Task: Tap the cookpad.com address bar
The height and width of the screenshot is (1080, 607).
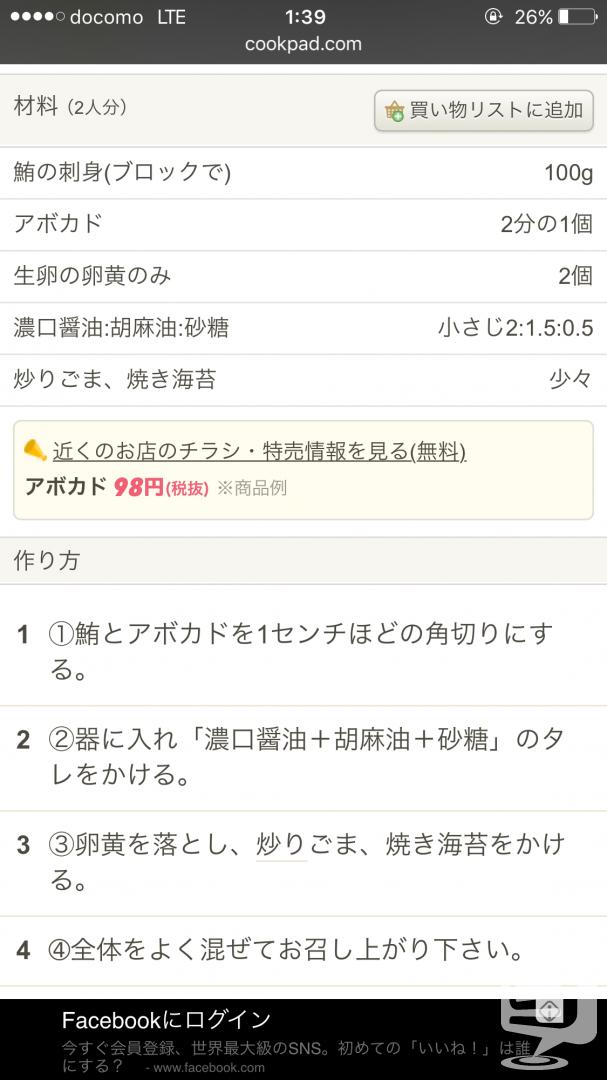Action: coord(303,44)
